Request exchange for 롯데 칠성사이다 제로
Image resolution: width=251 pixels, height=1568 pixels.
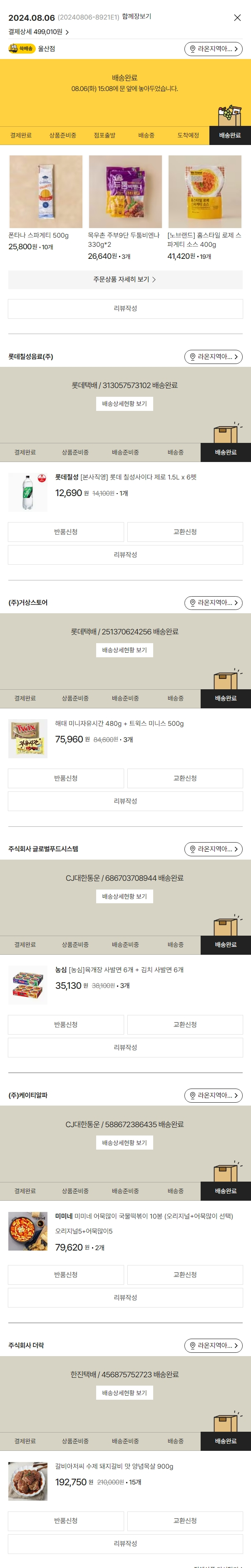coord(184,532)
